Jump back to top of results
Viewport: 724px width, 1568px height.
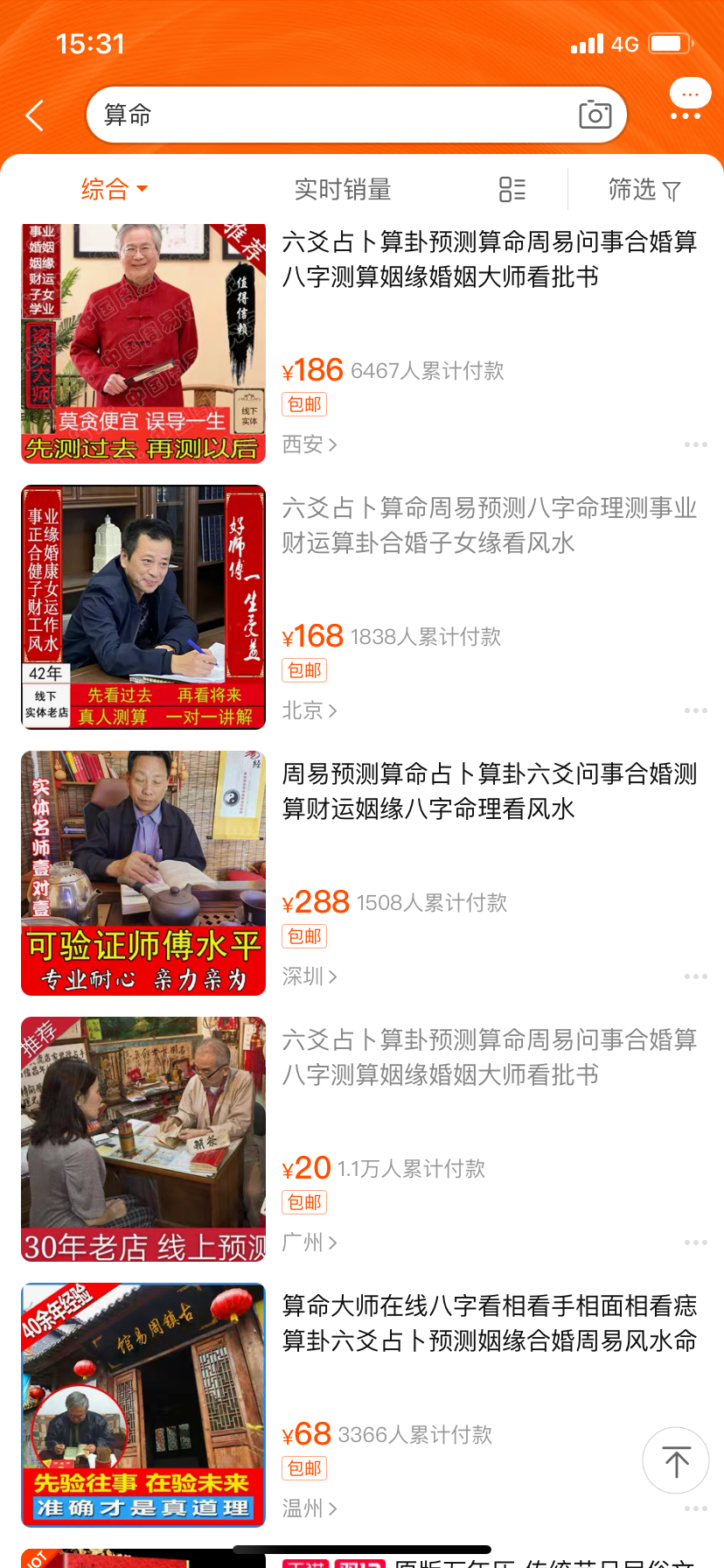point(675,1460)
